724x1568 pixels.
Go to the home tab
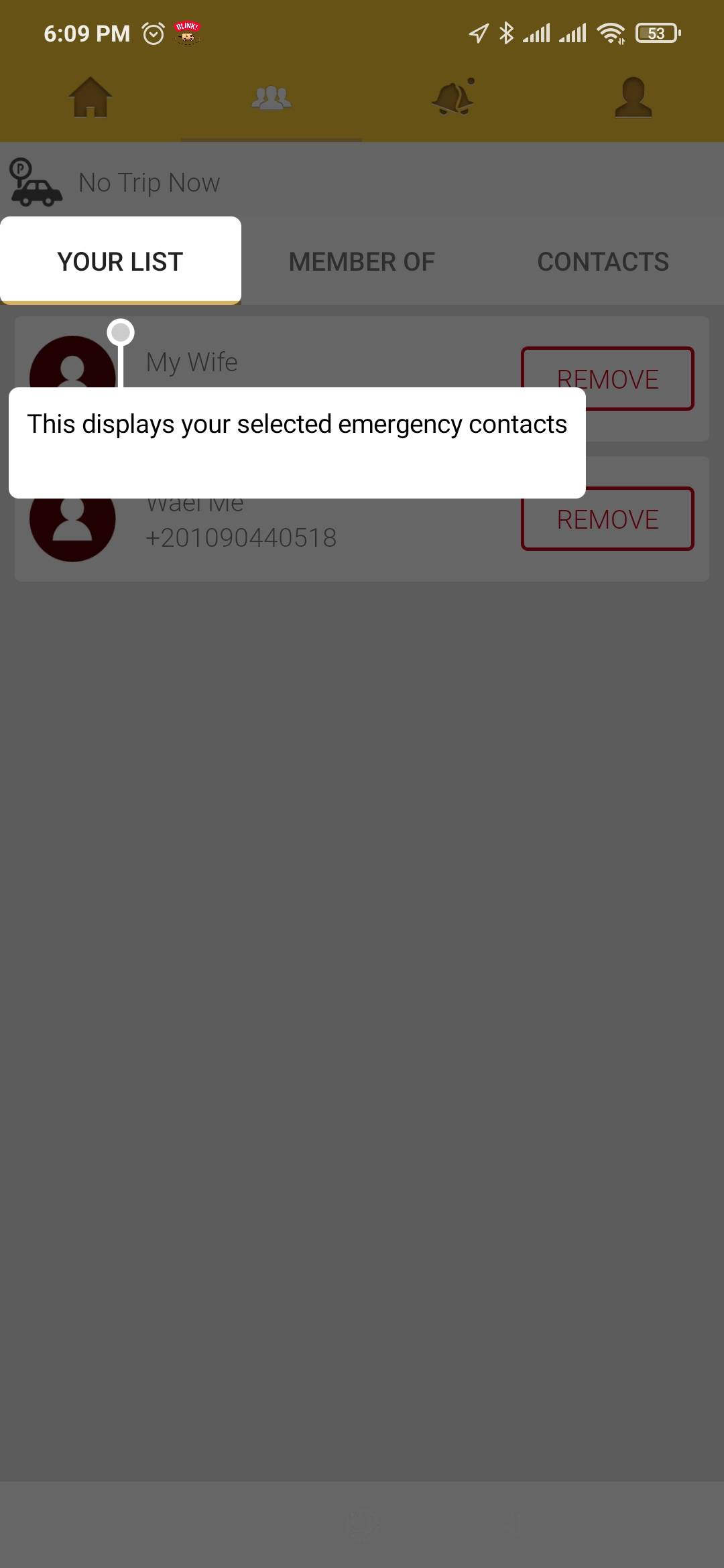tap(90, 98)
